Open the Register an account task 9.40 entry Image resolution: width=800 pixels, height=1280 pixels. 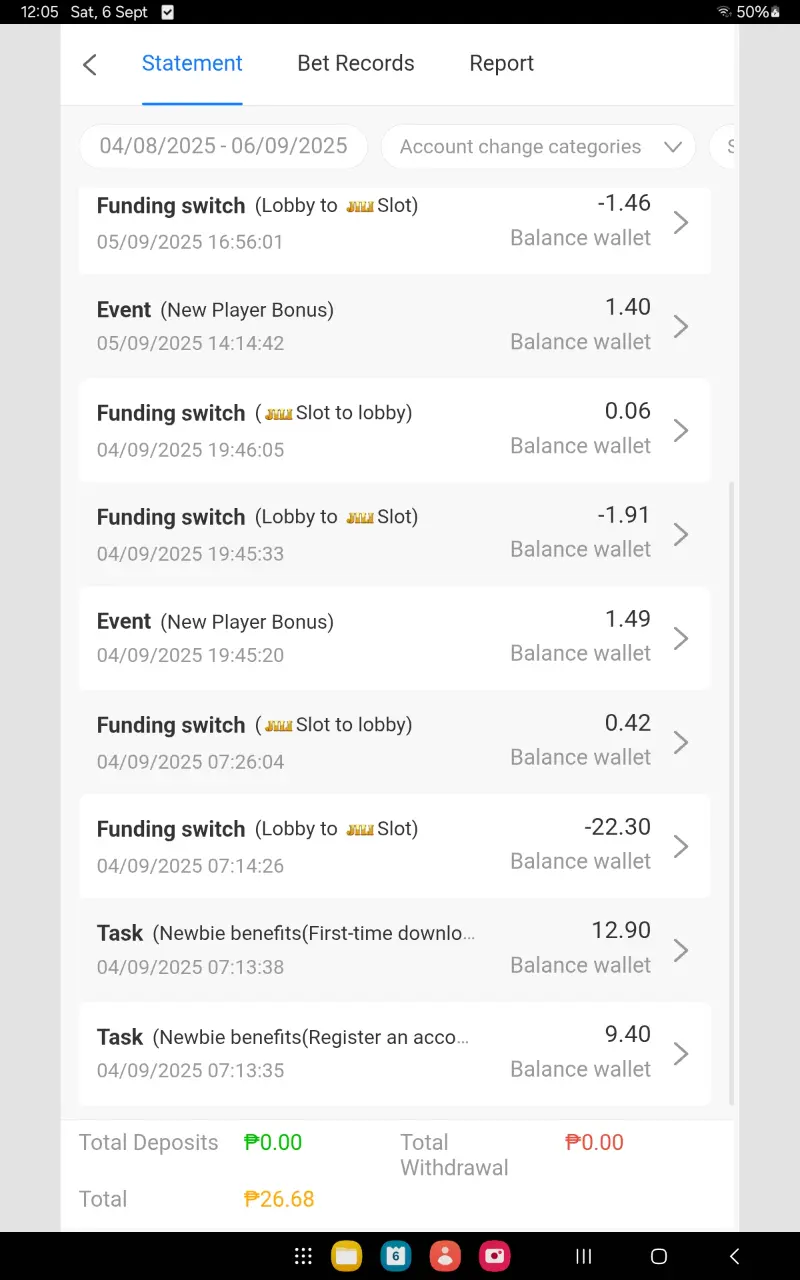[395, 1054]
